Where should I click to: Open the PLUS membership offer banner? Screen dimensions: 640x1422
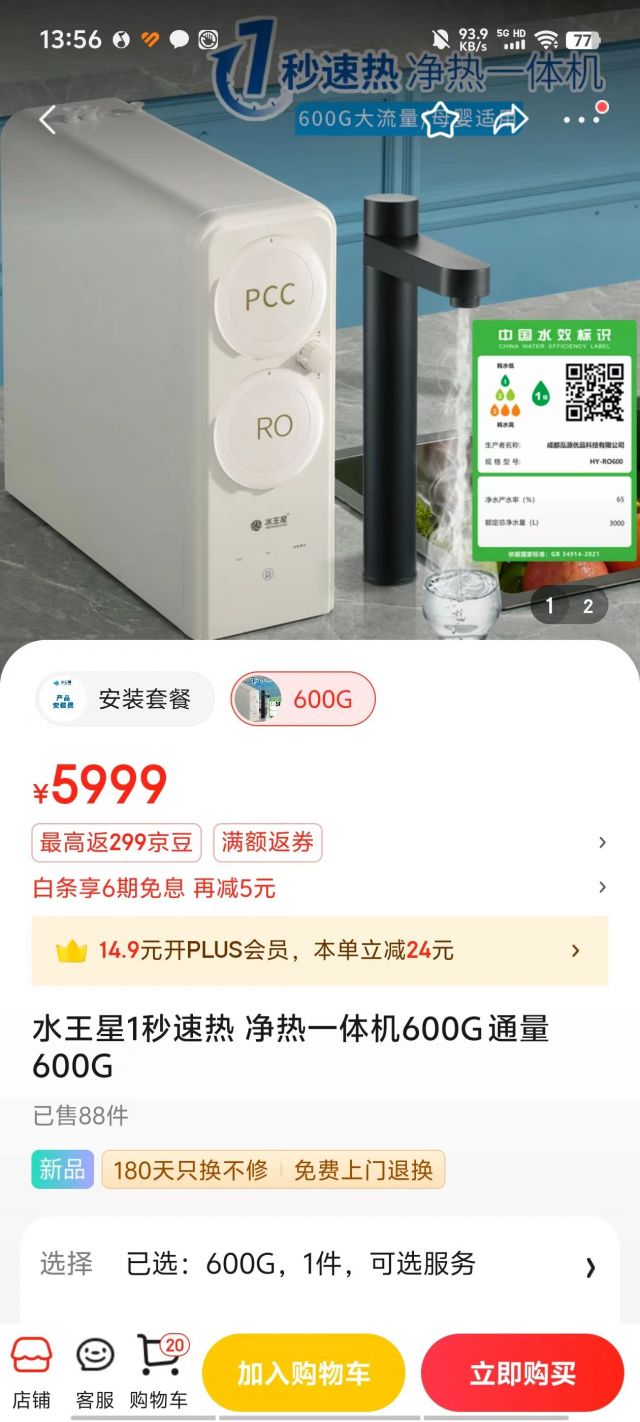320,951
